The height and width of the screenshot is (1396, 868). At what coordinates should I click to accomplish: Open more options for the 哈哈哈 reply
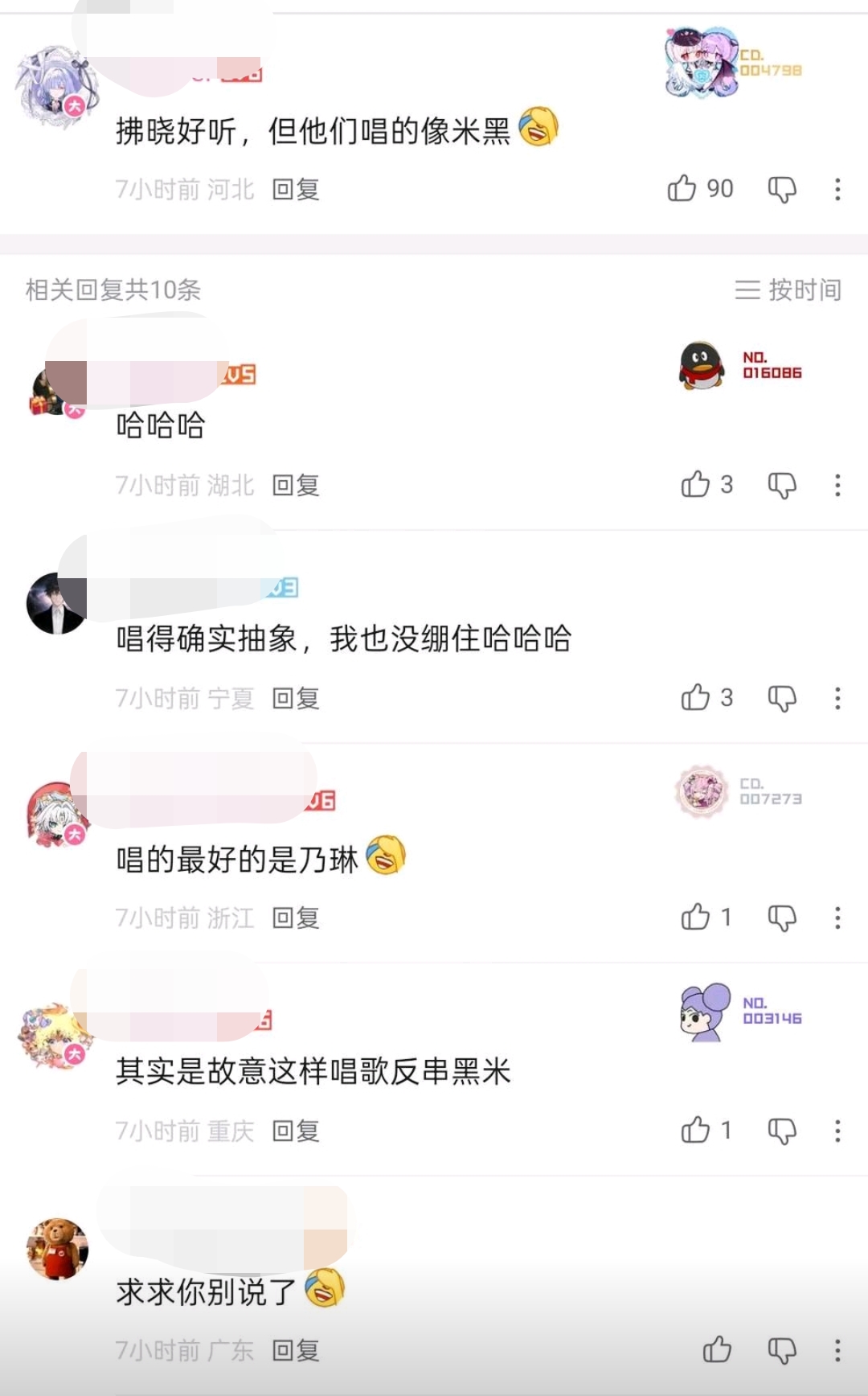pos(837,485)
